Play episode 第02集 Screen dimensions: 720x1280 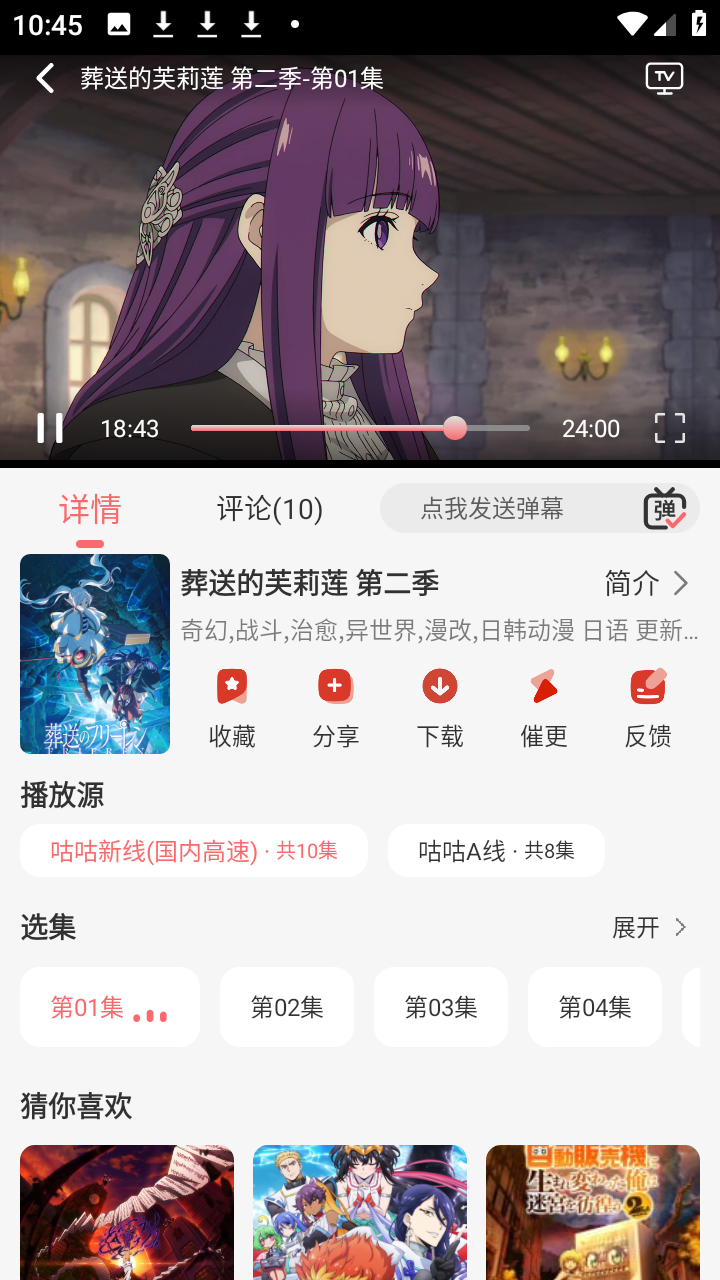pos(287,1007)
